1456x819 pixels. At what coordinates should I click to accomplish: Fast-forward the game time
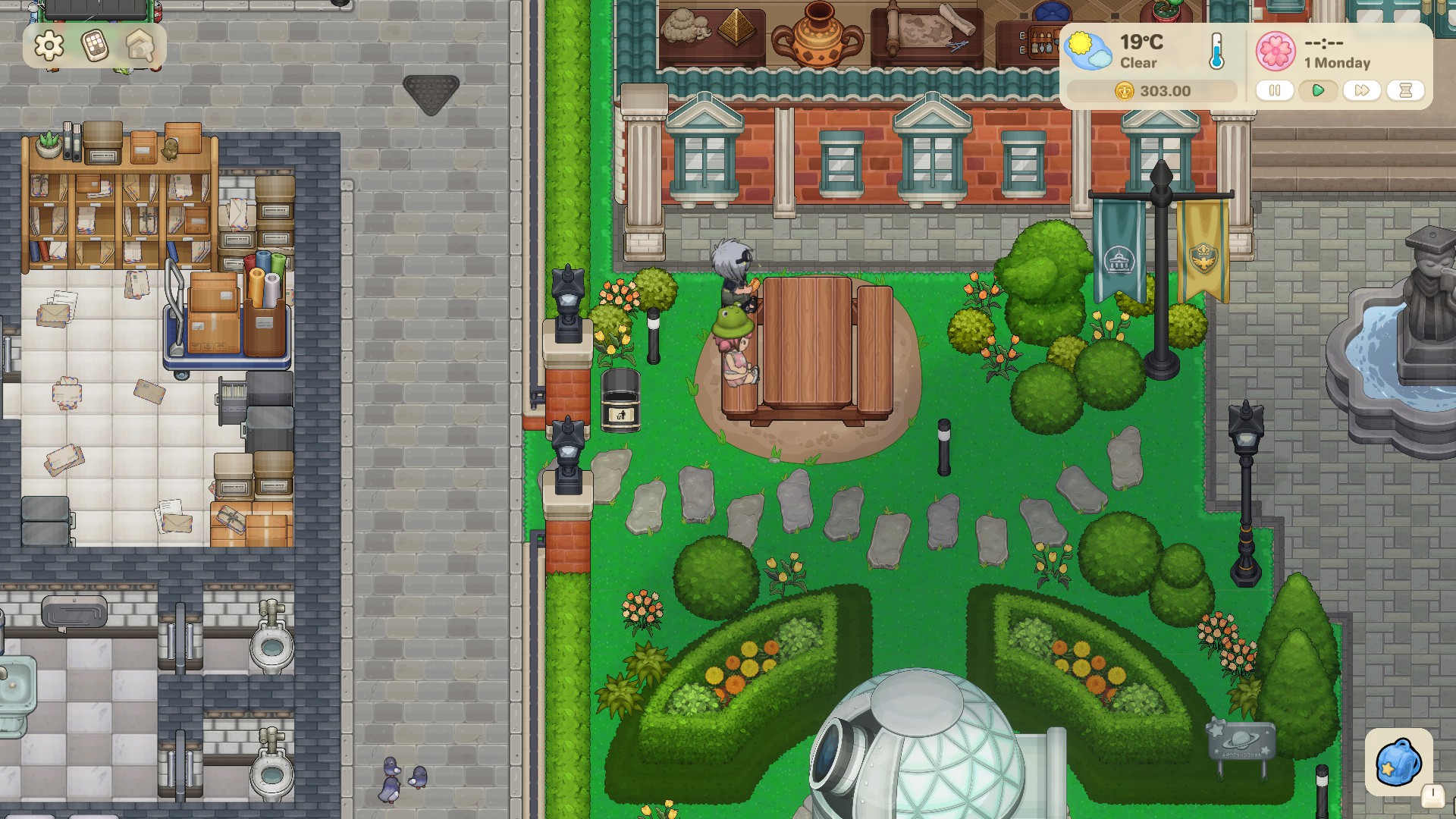(1362, 91)
